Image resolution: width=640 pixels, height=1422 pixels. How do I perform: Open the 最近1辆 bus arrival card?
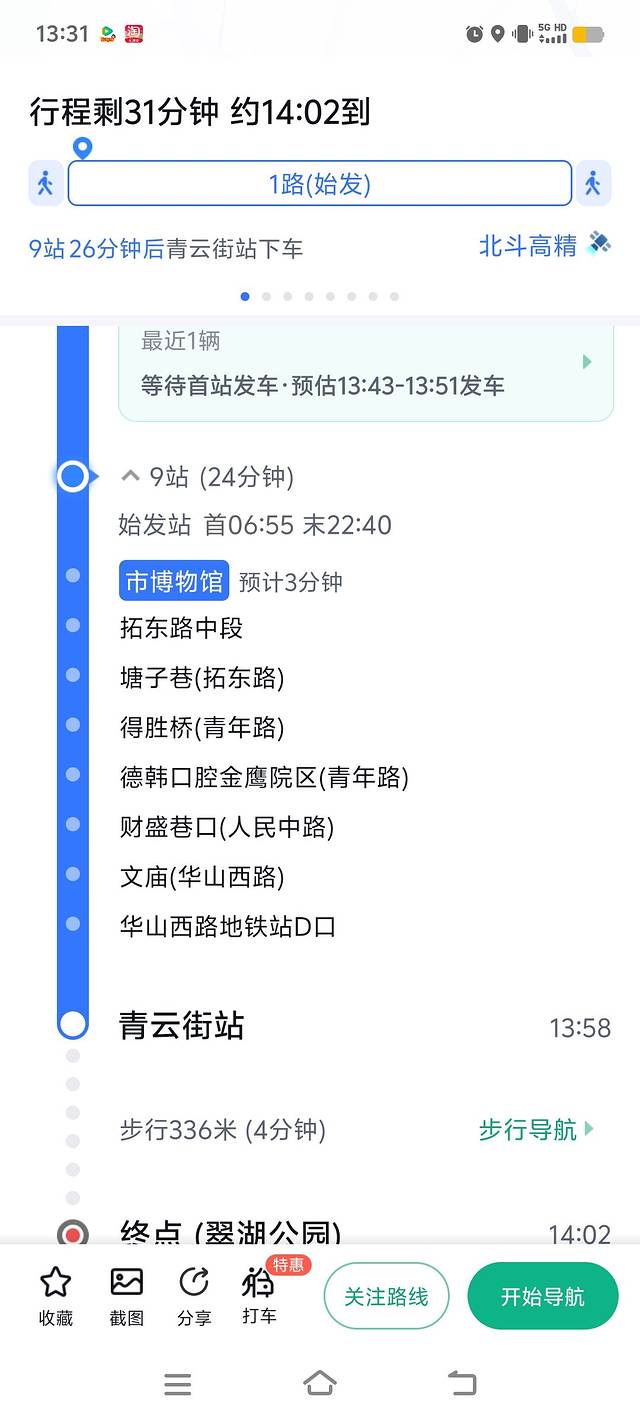[x=365, y=372]
